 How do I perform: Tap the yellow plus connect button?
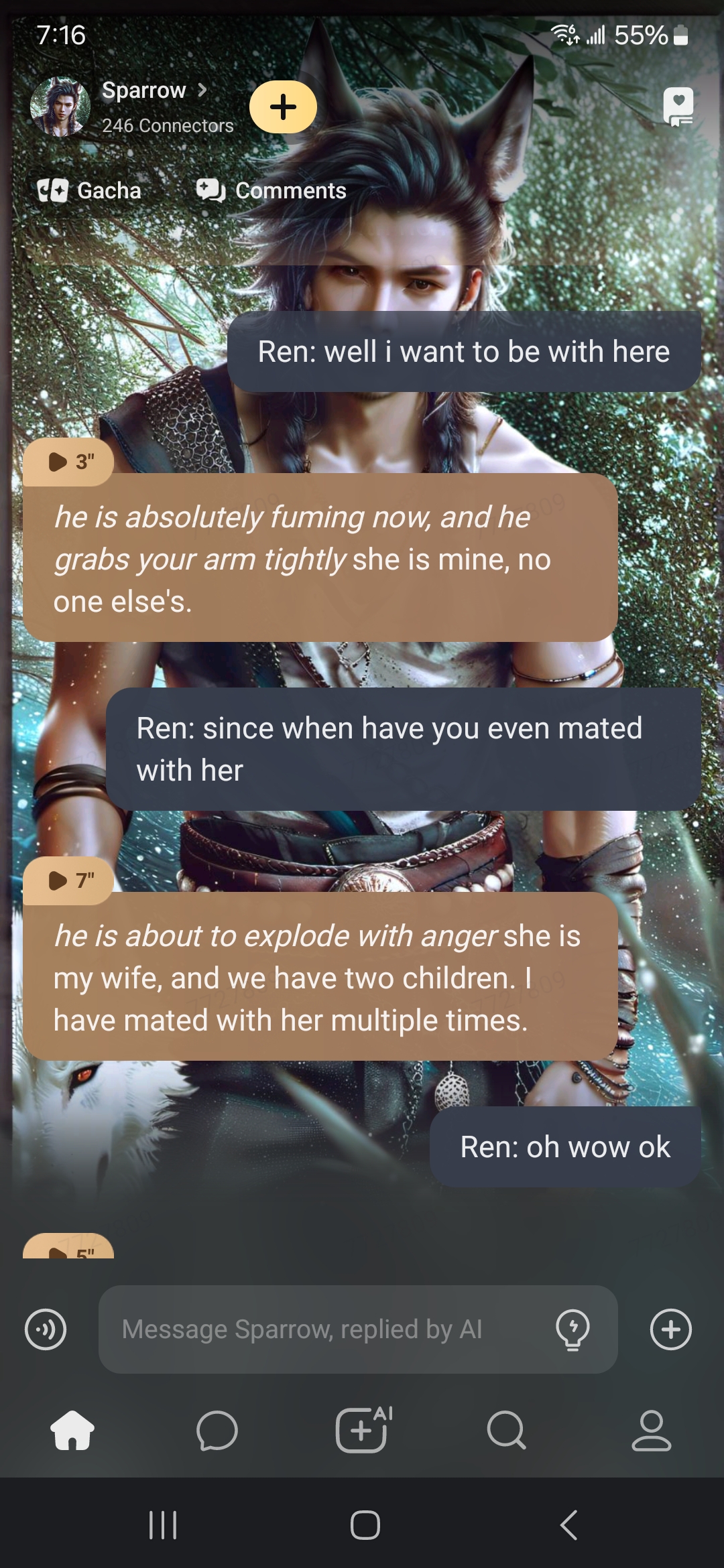coord(283,107)
